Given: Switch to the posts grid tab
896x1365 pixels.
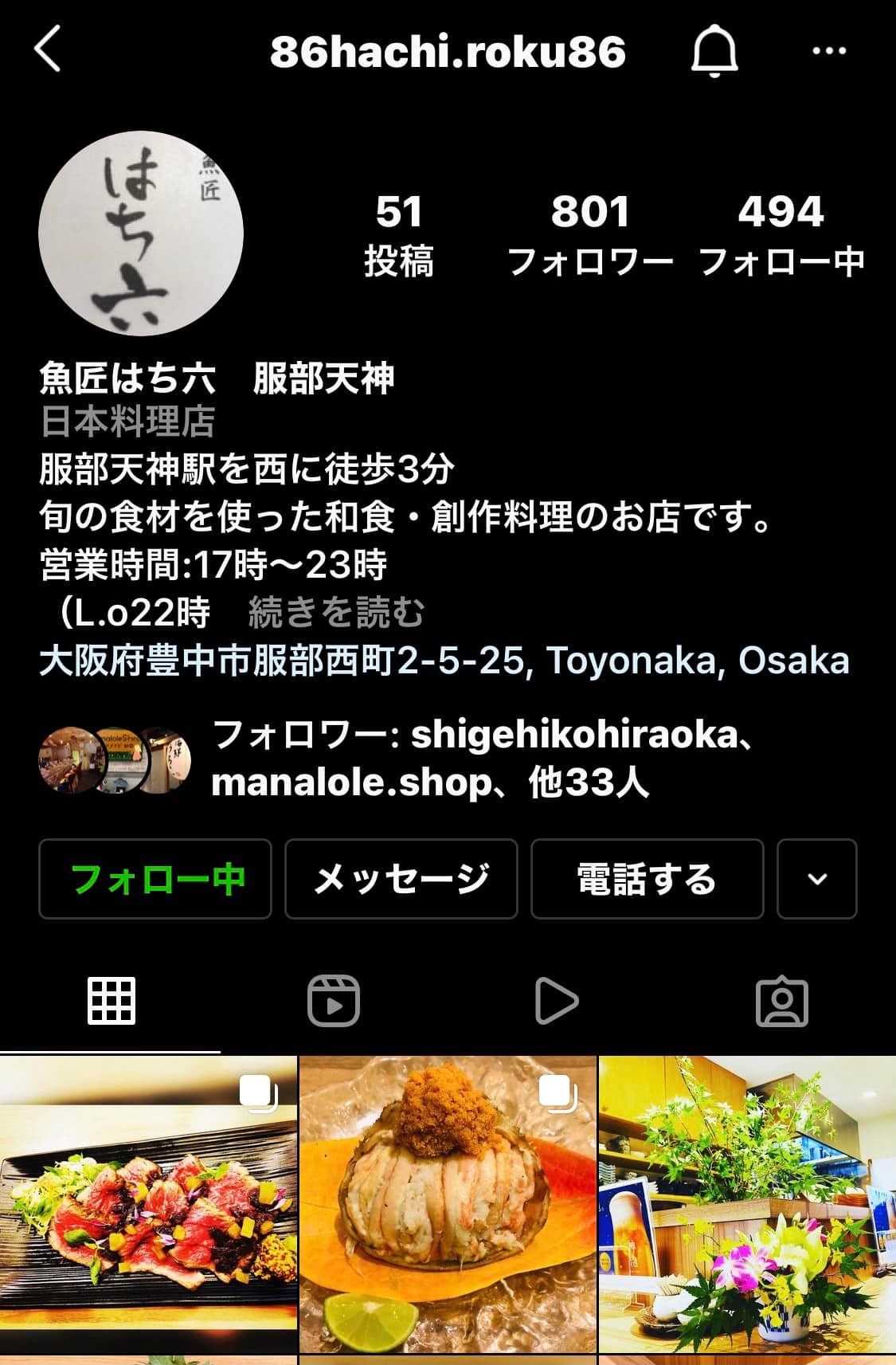Looking at the screenshot, I should tap(112, 1000).
